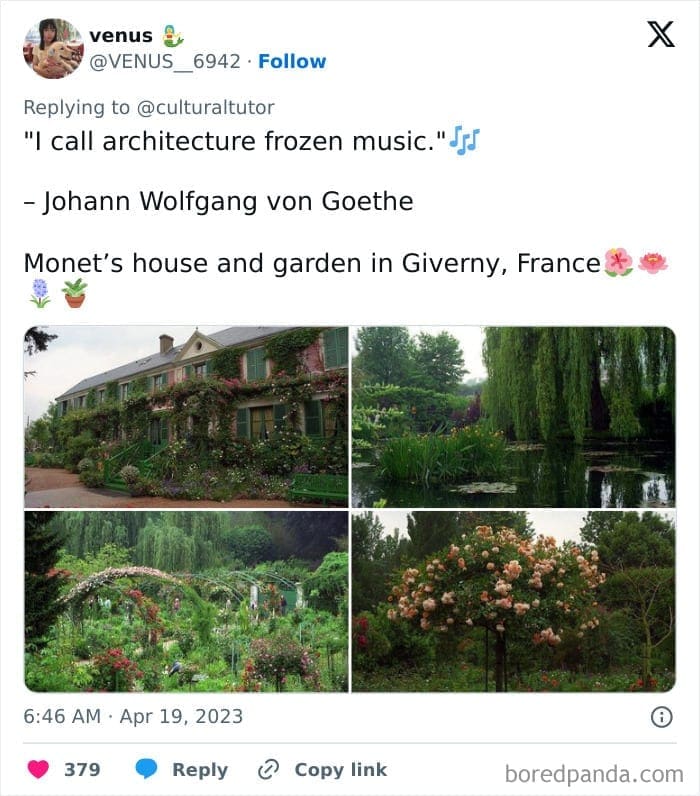Open the 6:46 AM Apr 19, 2023 timestamp
Screen dimensions: 700x796
[134, 716]
